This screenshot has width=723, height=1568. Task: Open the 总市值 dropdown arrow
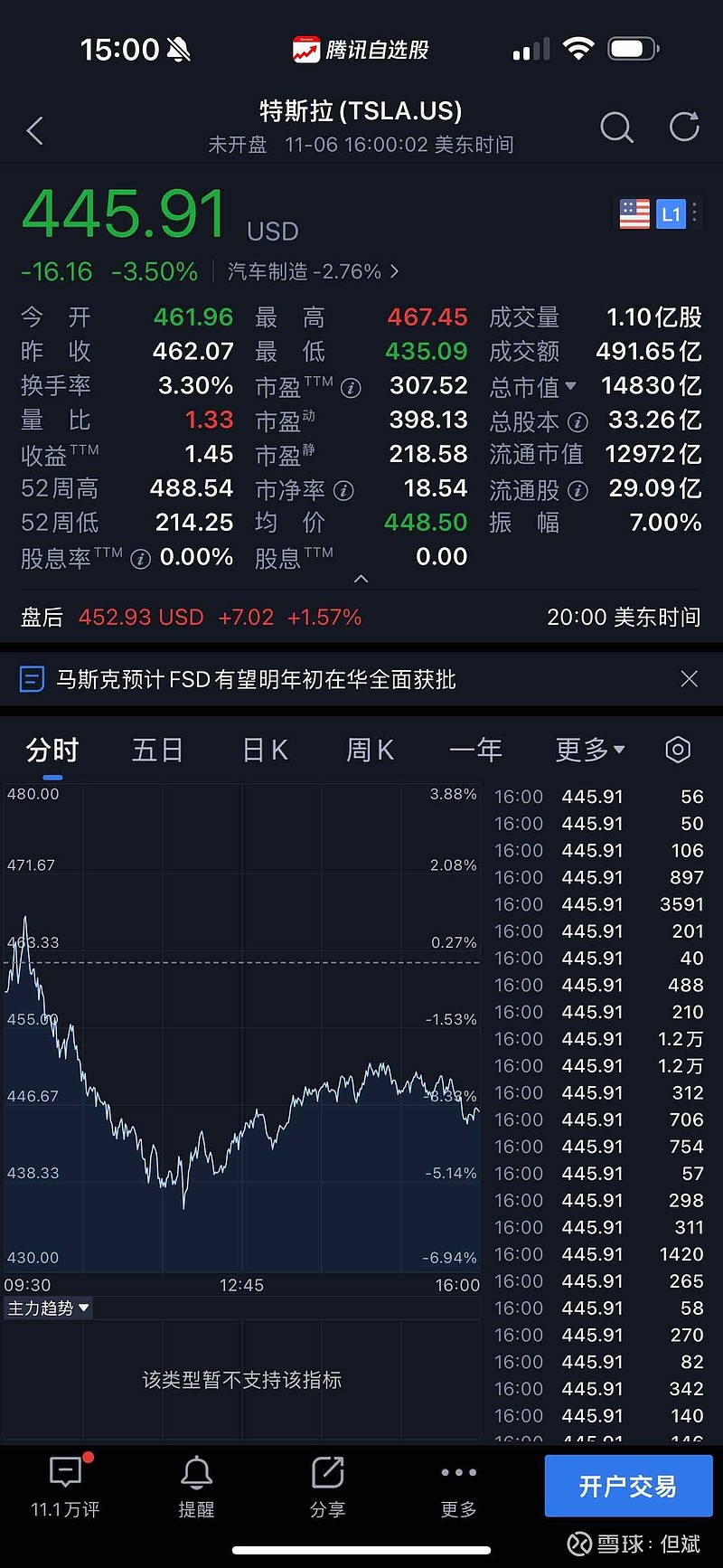tap(571, 387)
